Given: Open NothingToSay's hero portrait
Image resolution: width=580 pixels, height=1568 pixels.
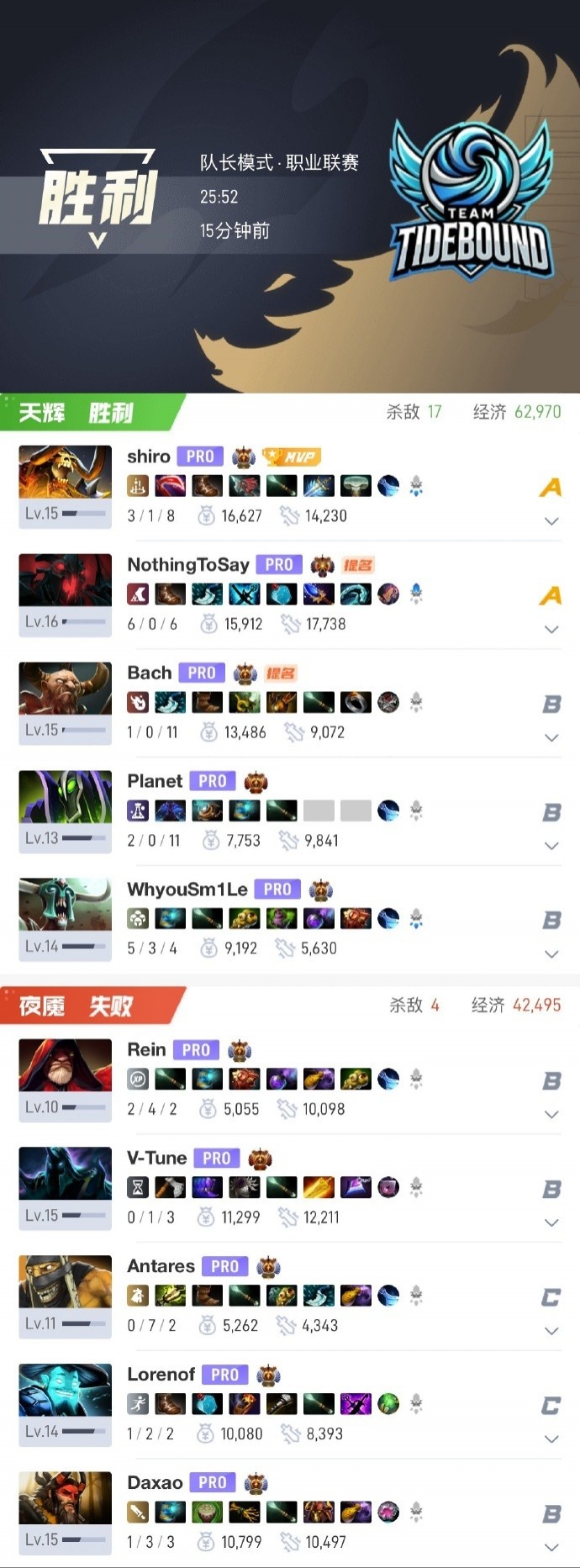Looking at the screenshot, I should (x=65, y=580).
